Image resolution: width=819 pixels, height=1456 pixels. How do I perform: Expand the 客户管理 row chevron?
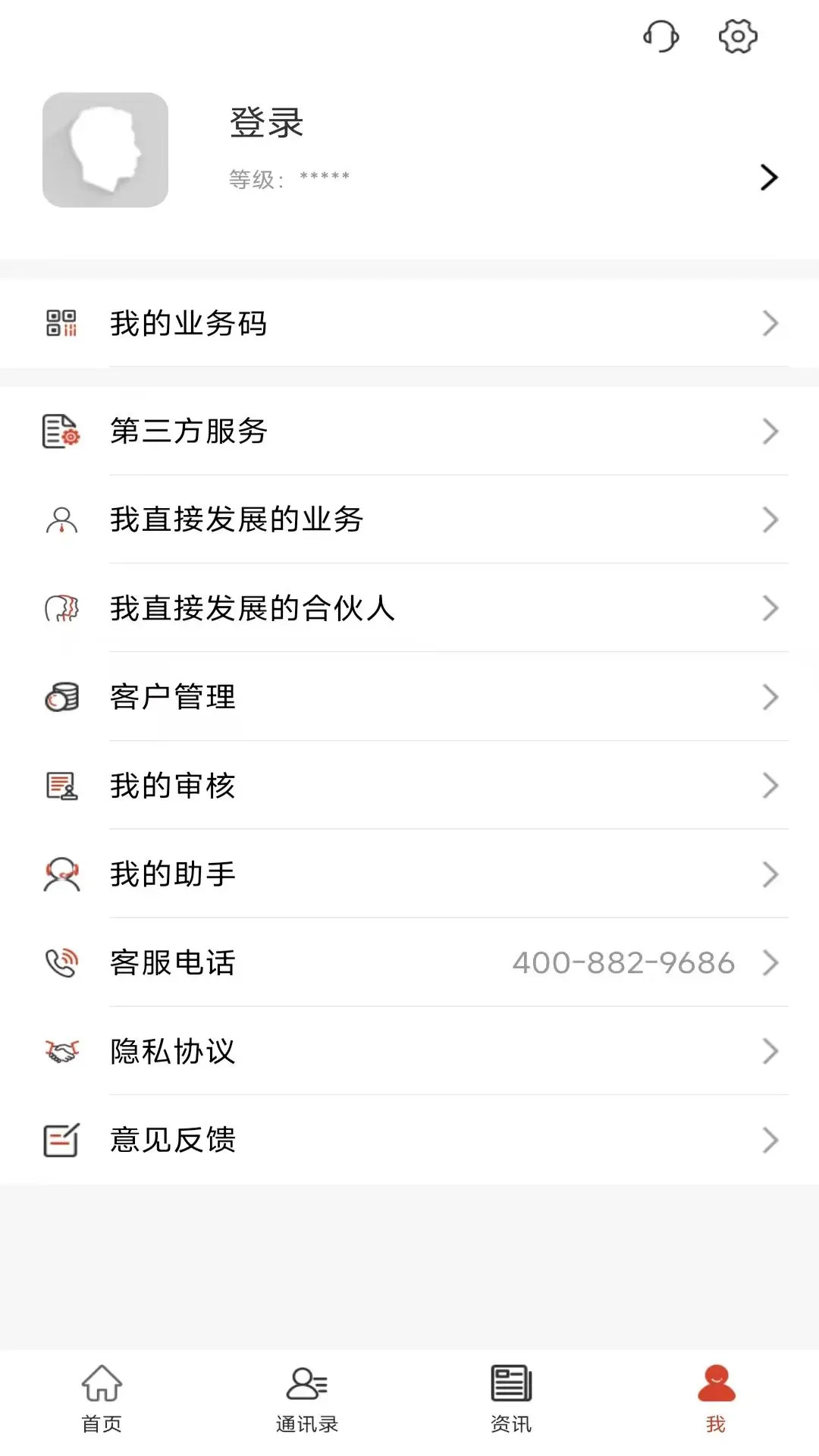pyautogui.click(x=772, y=698)
